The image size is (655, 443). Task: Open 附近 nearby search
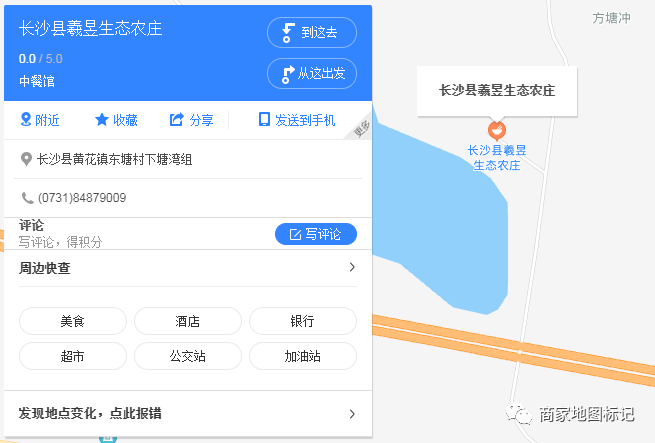[40, 120]
